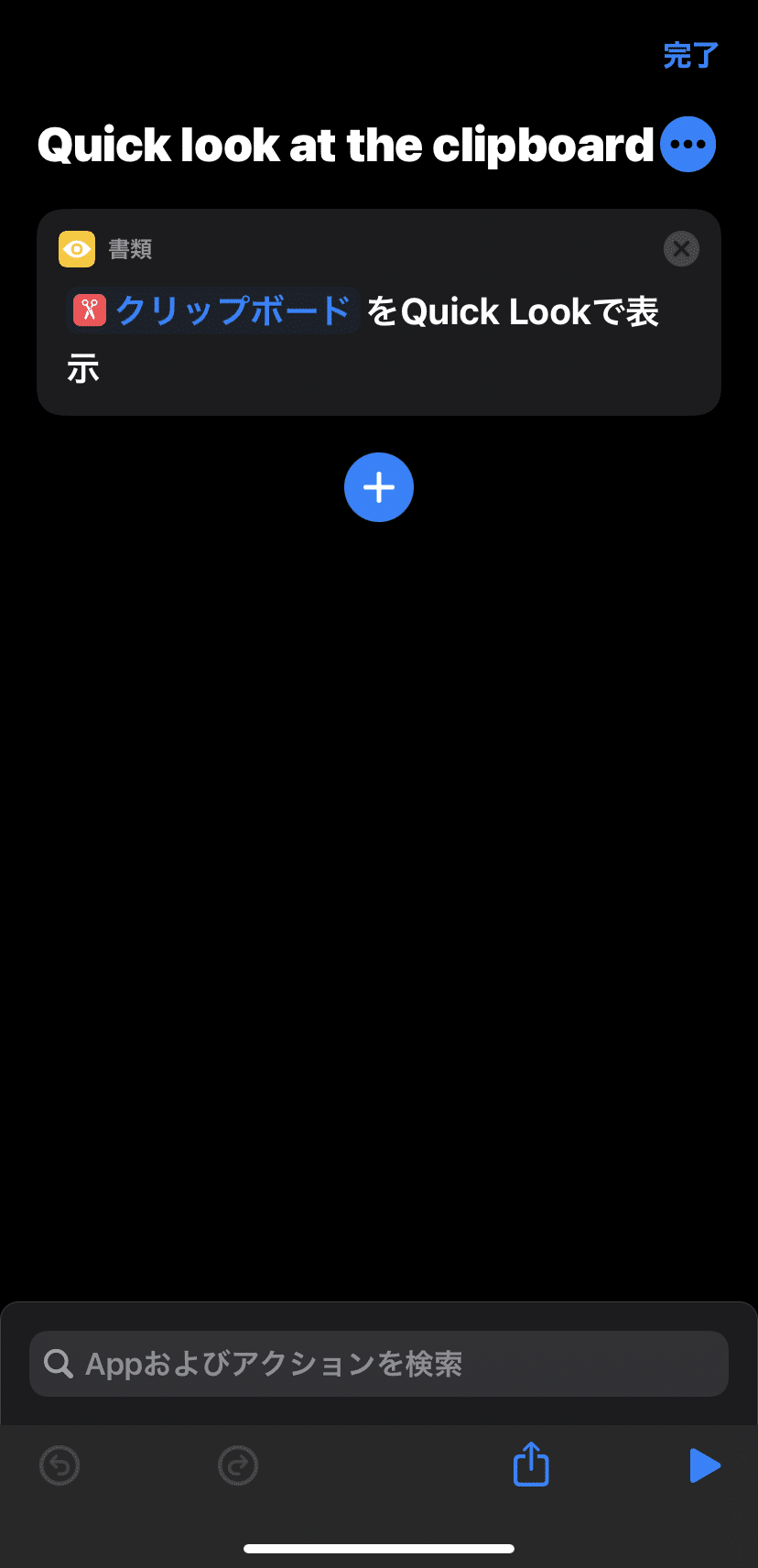This screenshot has height=1568, width=758.
Task: Remove the Quick Look action
Action: point(681,249)
